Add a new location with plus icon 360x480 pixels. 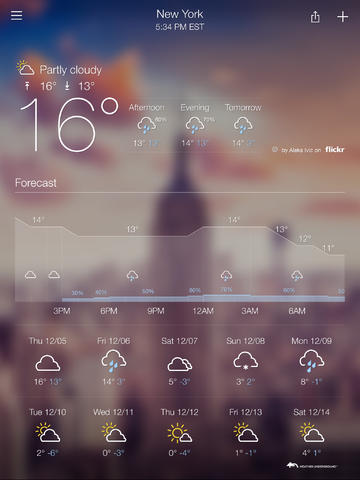[342, 17]
